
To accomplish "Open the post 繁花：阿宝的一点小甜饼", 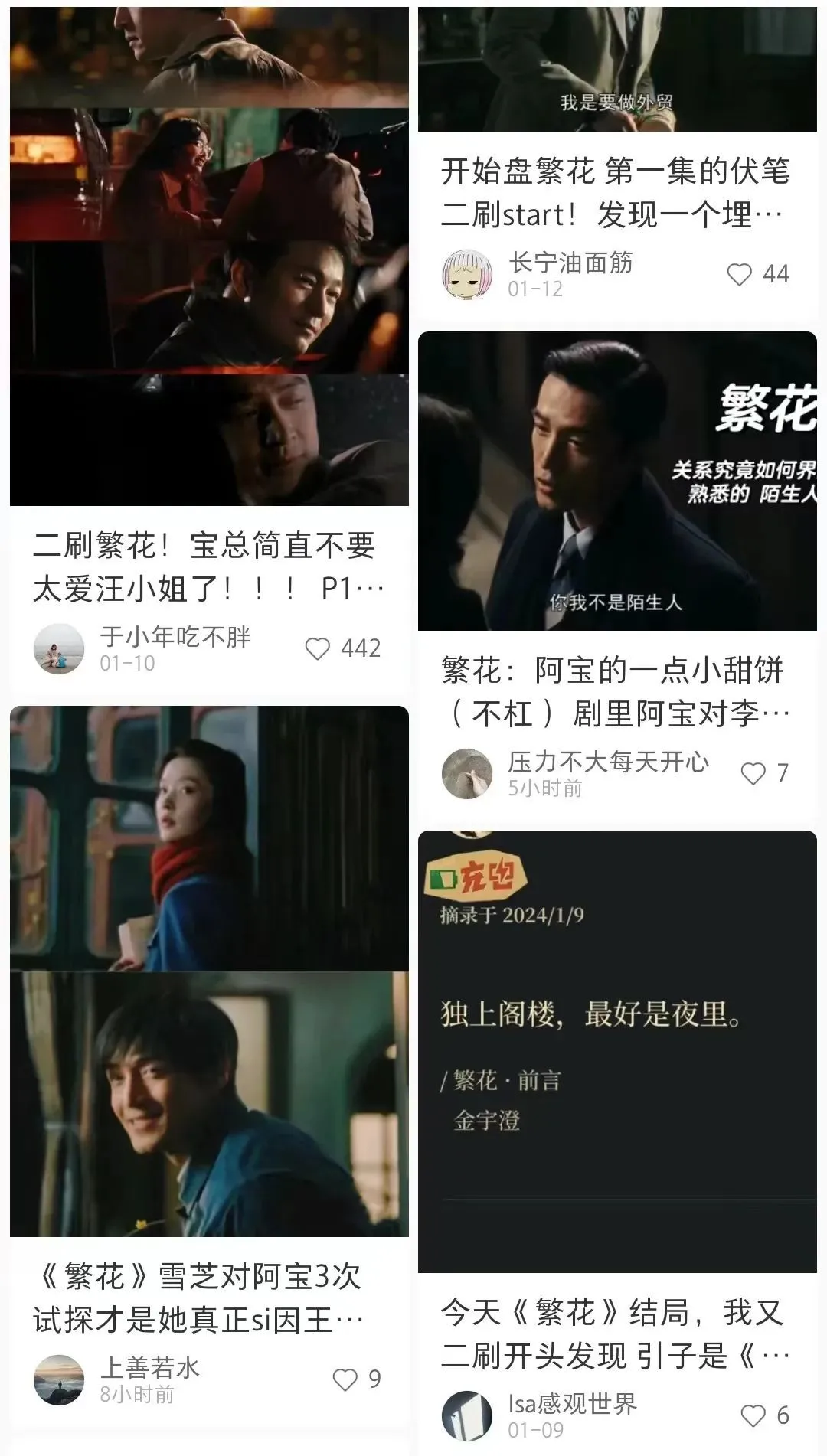I will (x=616, y=692).
